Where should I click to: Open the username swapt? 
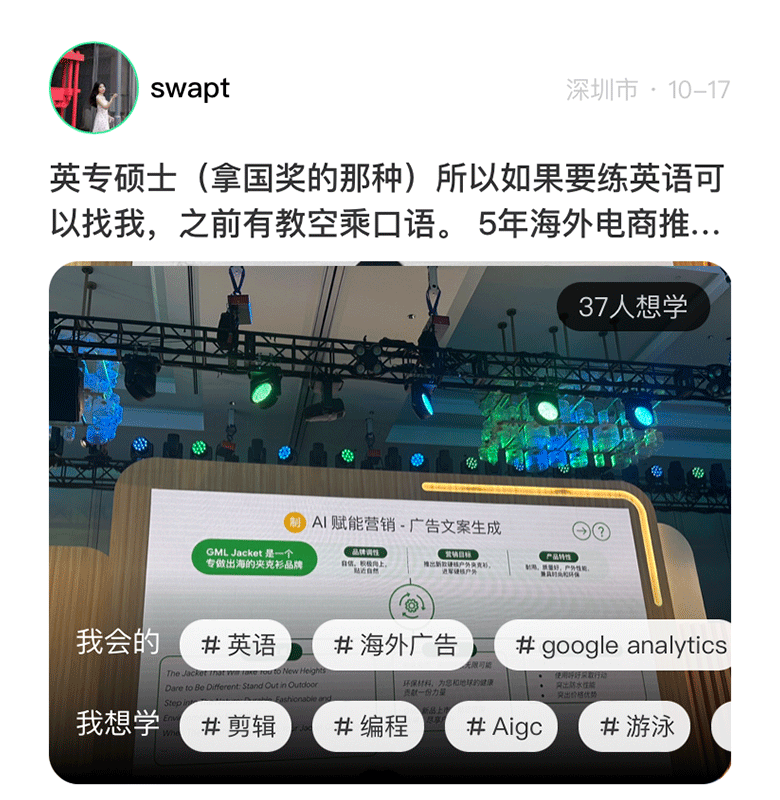(190, 88)
